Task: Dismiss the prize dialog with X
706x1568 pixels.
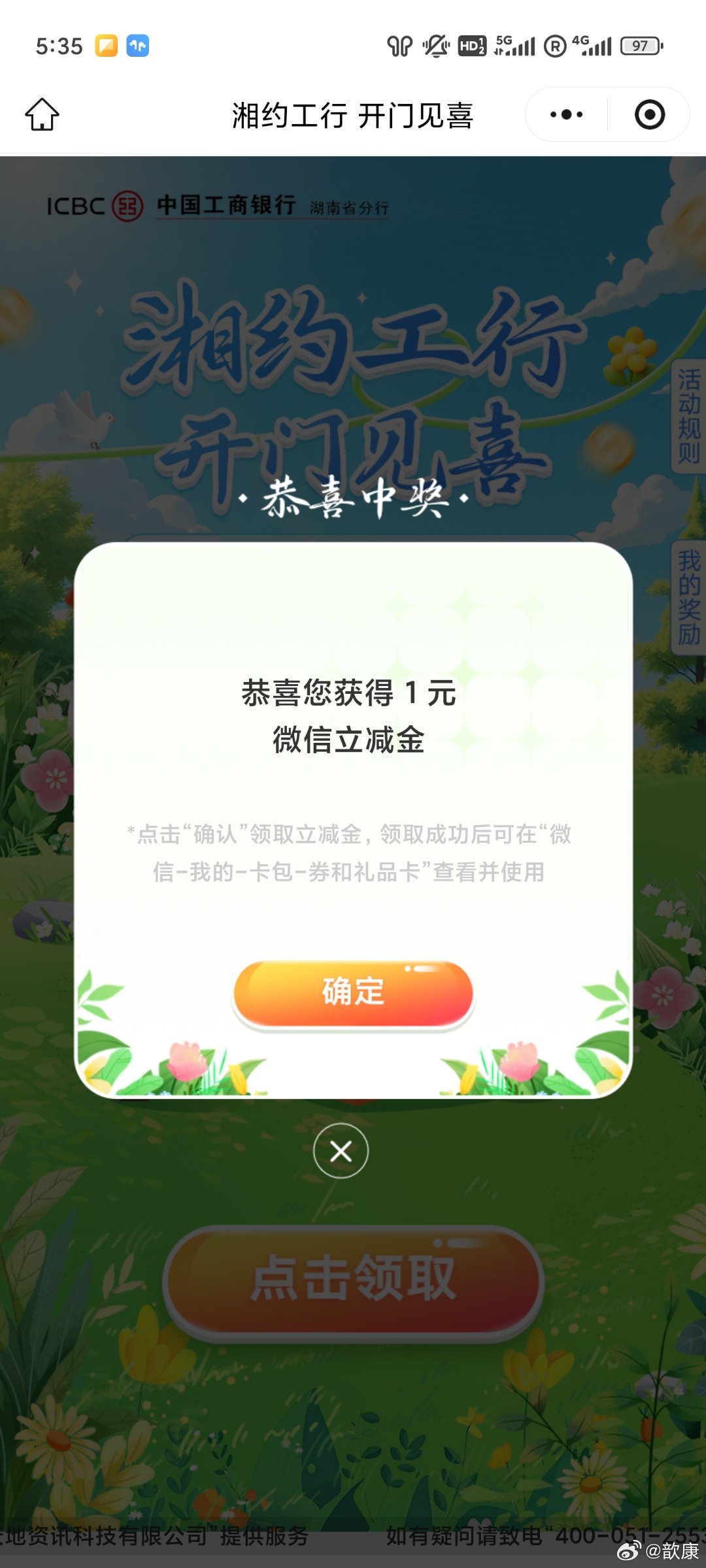Action: pyautogui.click(x=341, y=1151)
